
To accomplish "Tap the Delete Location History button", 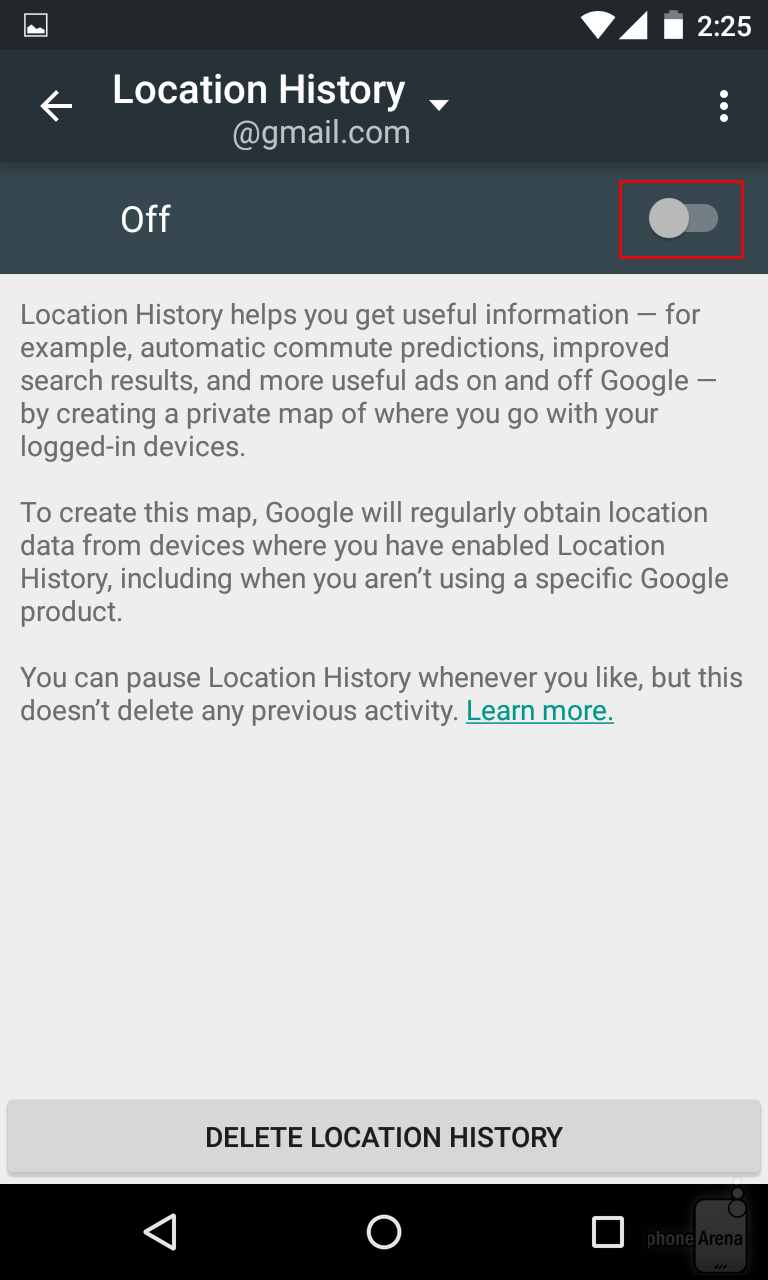I will click(x=384, y=1137).
